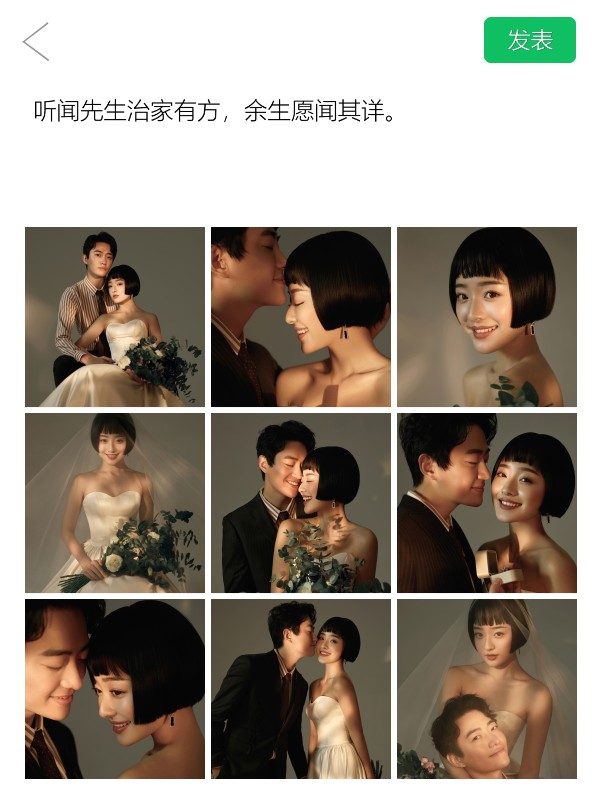This screenshot has width=600, height=800.
Task: Open the photo of seated couple with bouquet
Action: click(x=115, y=317)
